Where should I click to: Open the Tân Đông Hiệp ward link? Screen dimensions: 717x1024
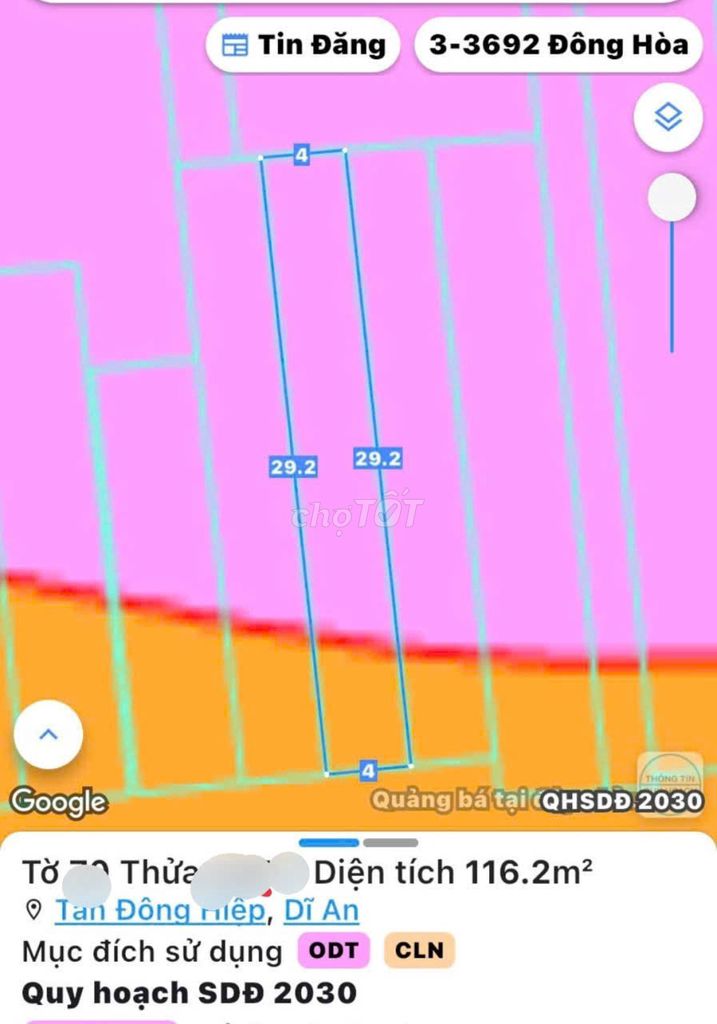click(x=160, y=910)
